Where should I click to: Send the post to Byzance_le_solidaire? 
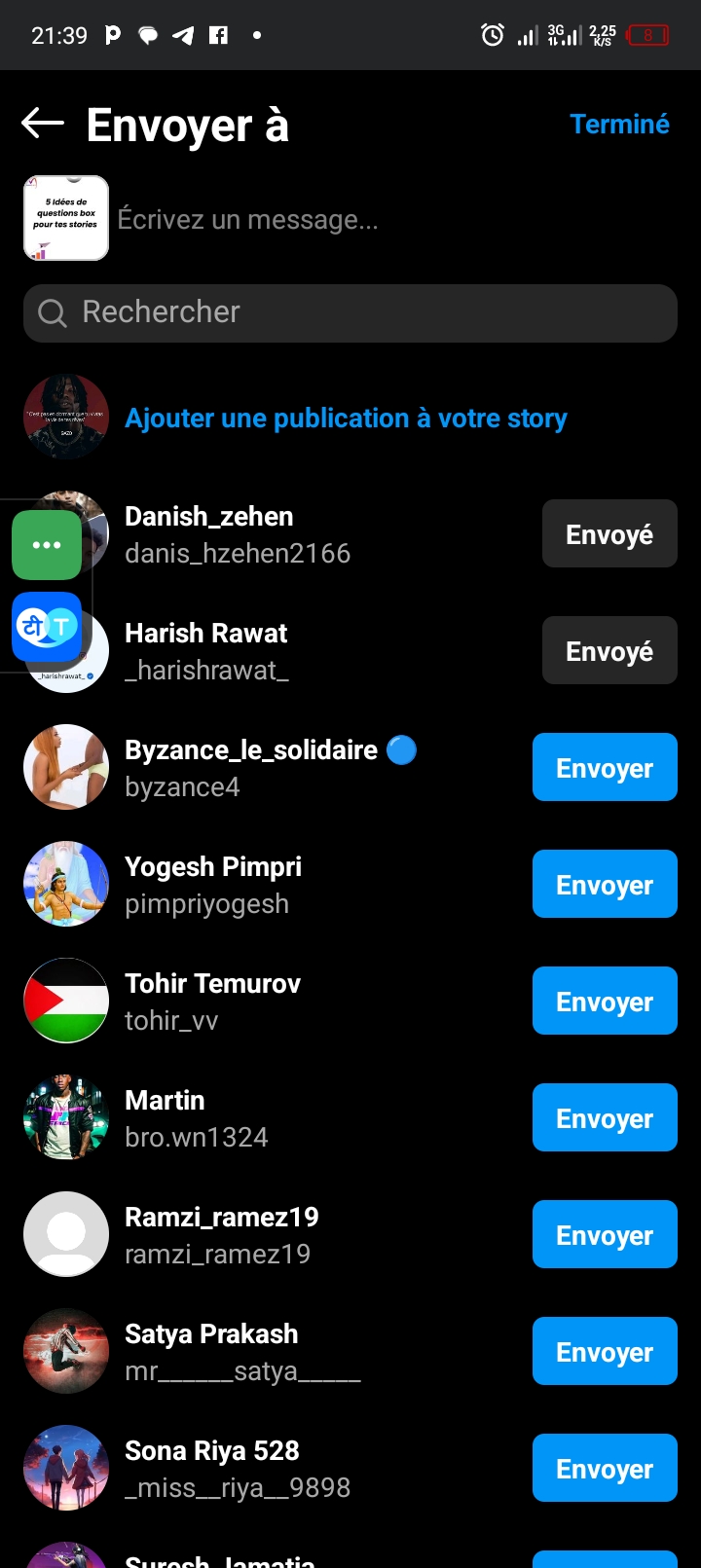click(605, 767)
